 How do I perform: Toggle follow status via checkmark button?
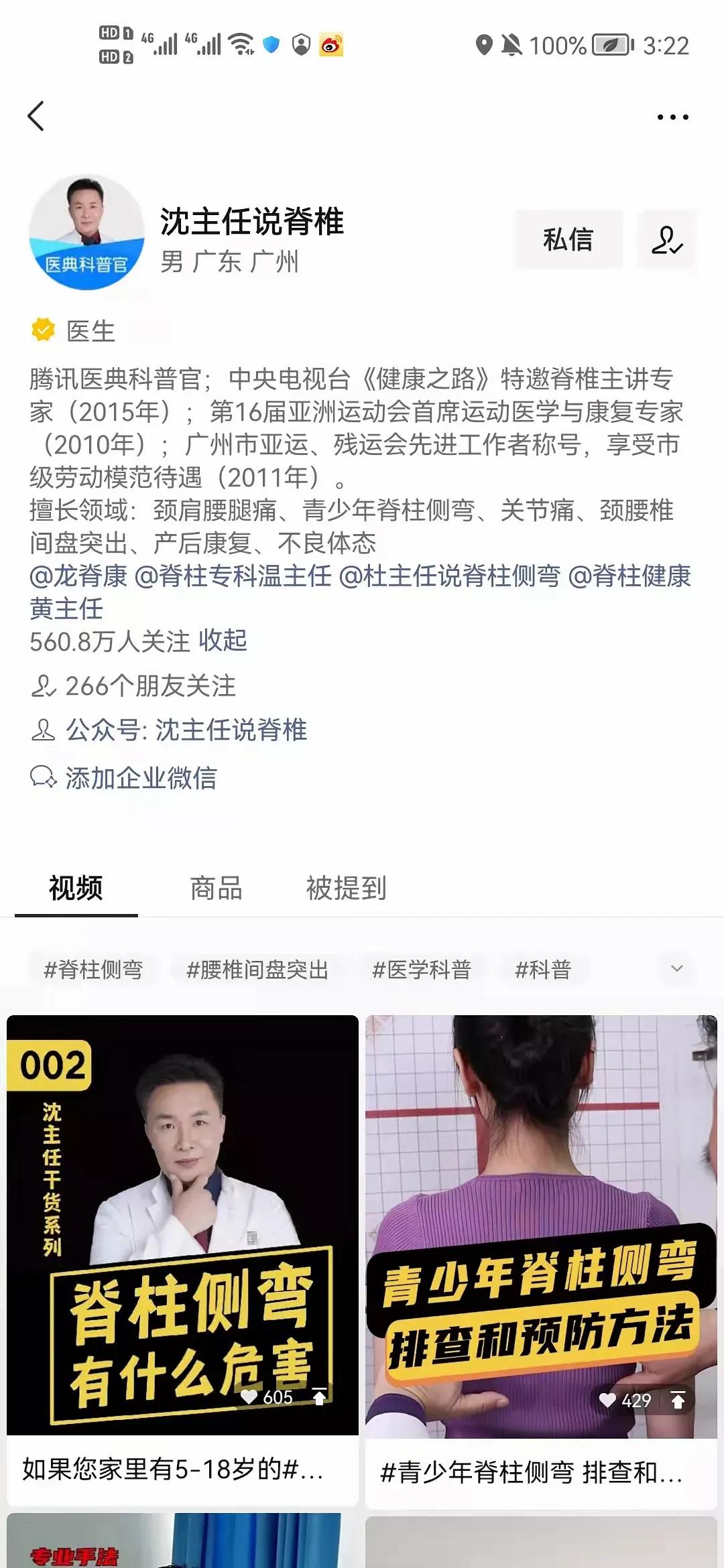click(667, 239)
